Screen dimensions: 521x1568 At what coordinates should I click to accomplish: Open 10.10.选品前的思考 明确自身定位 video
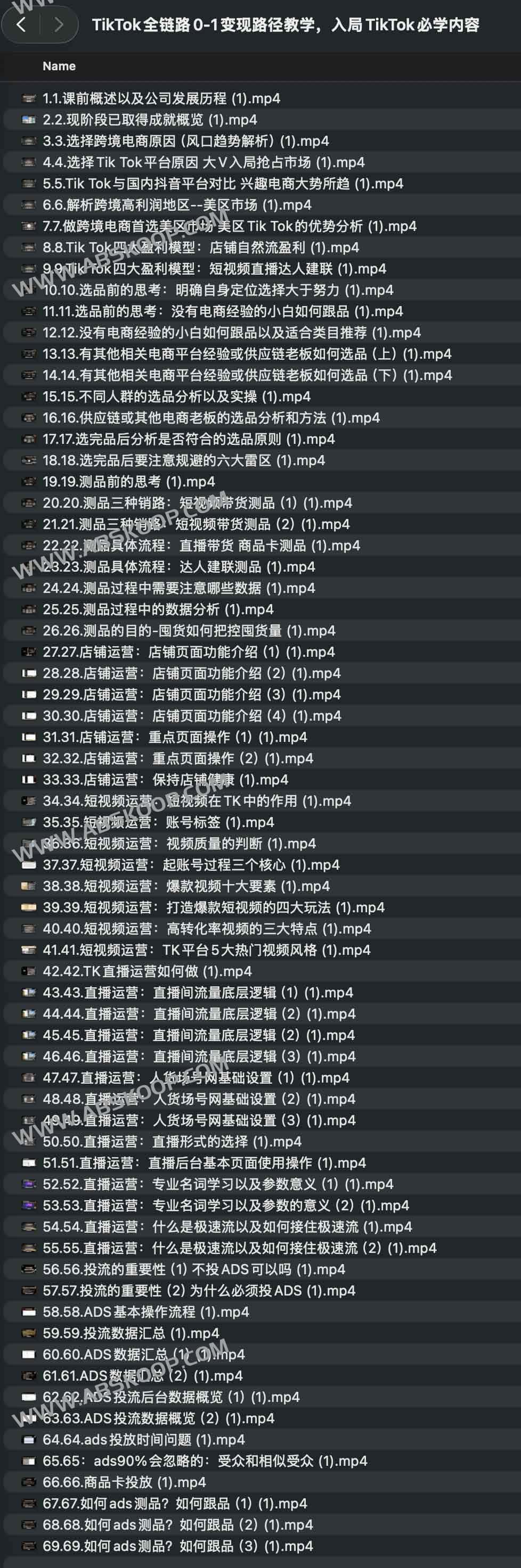(x=217, y=291)
